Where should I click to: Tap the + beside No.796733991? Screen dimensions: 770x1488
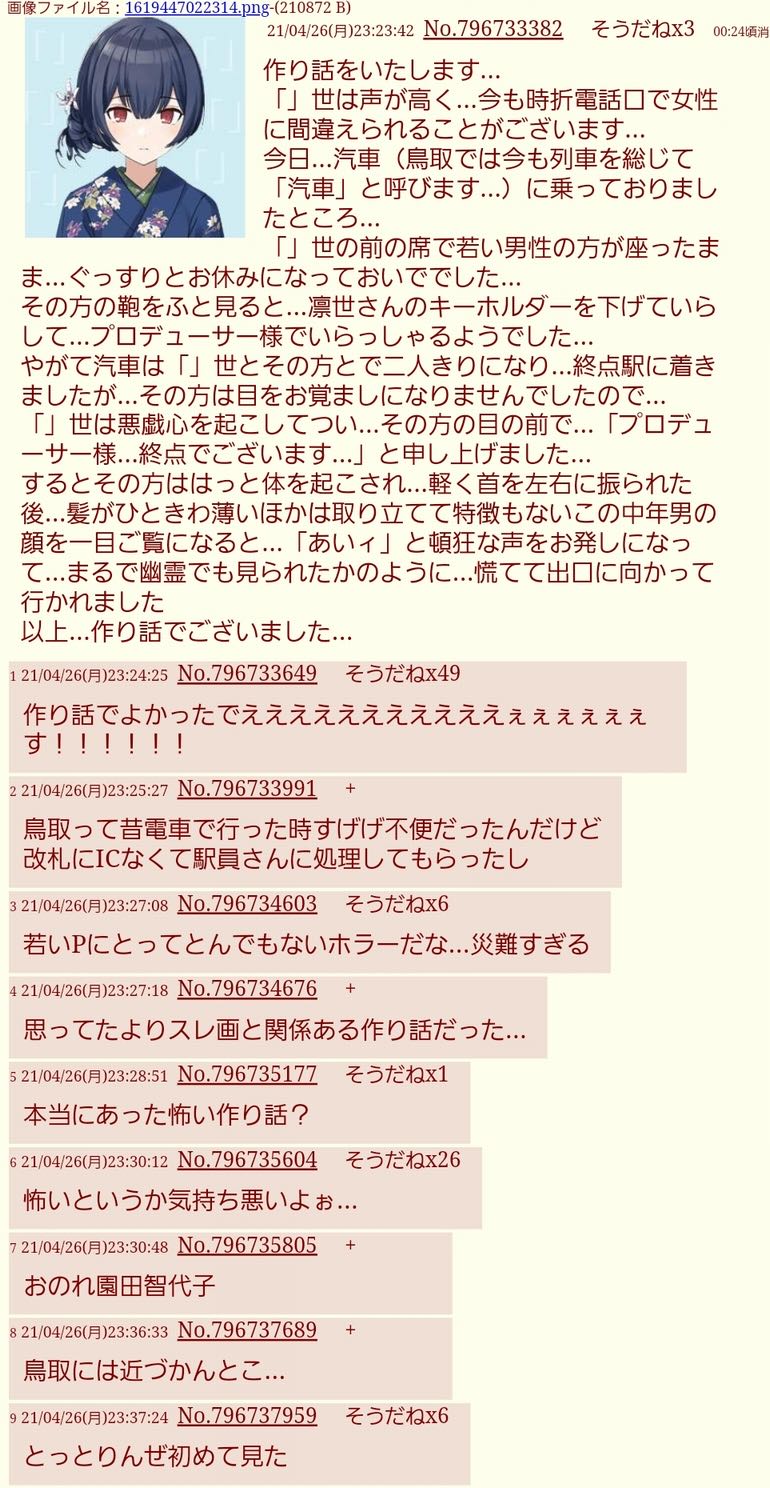(x=350, y=789)
